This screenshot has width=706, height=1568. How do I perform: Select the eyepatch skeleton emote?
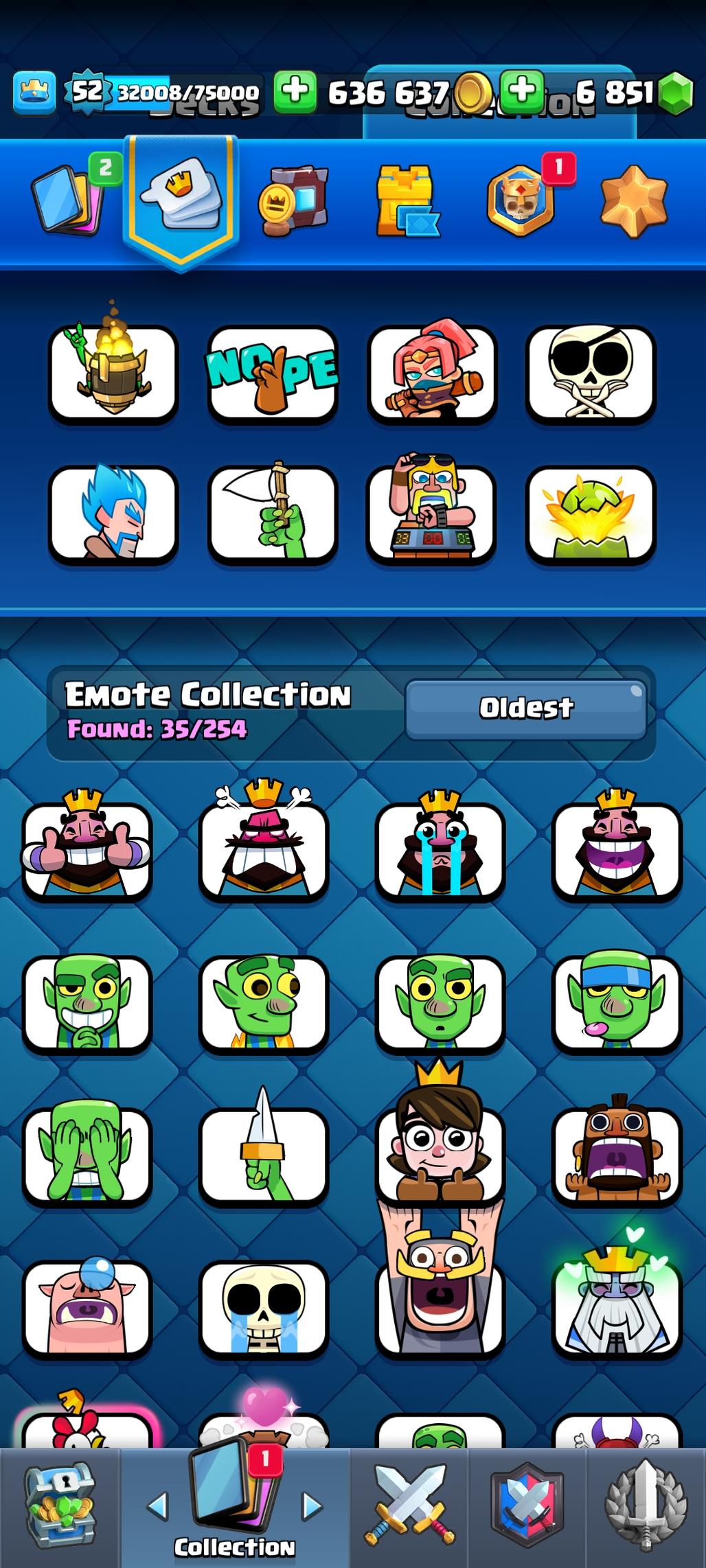591,373
